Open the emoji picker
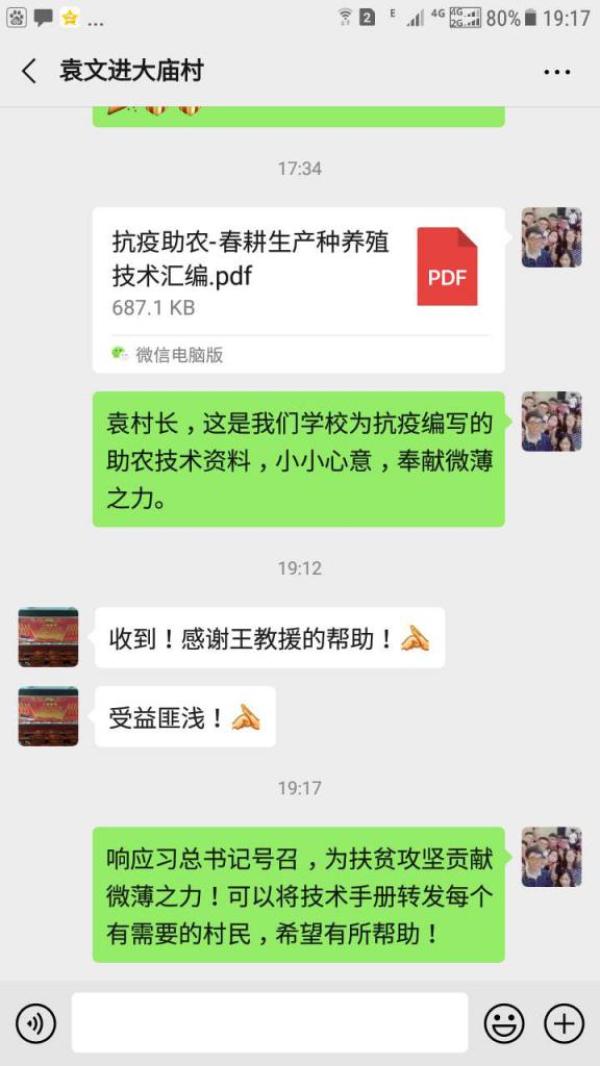This screenshot has height=1066, width=600. coord(504,1023)
